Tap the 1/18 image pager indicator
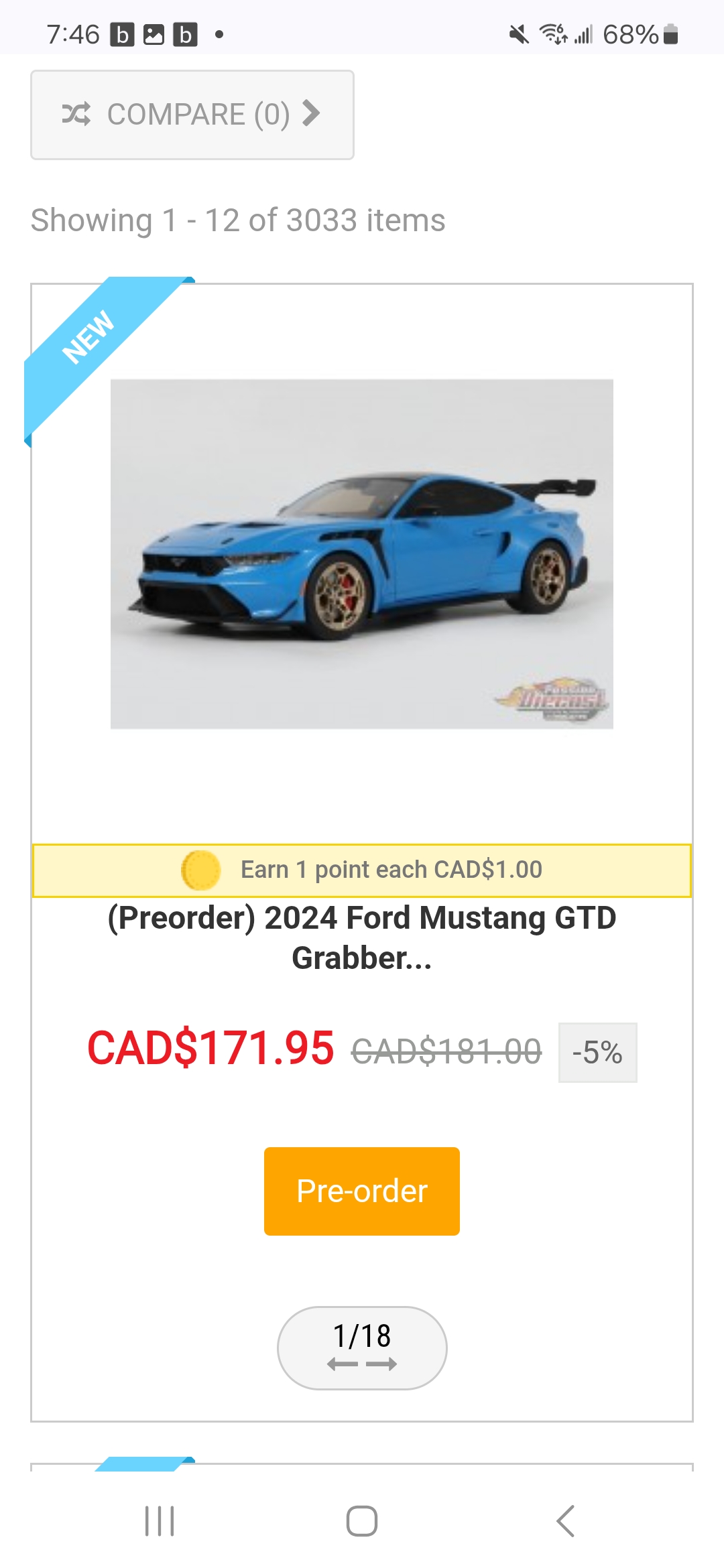This screenshot has width=724, height=1568. coord(361,1347)
